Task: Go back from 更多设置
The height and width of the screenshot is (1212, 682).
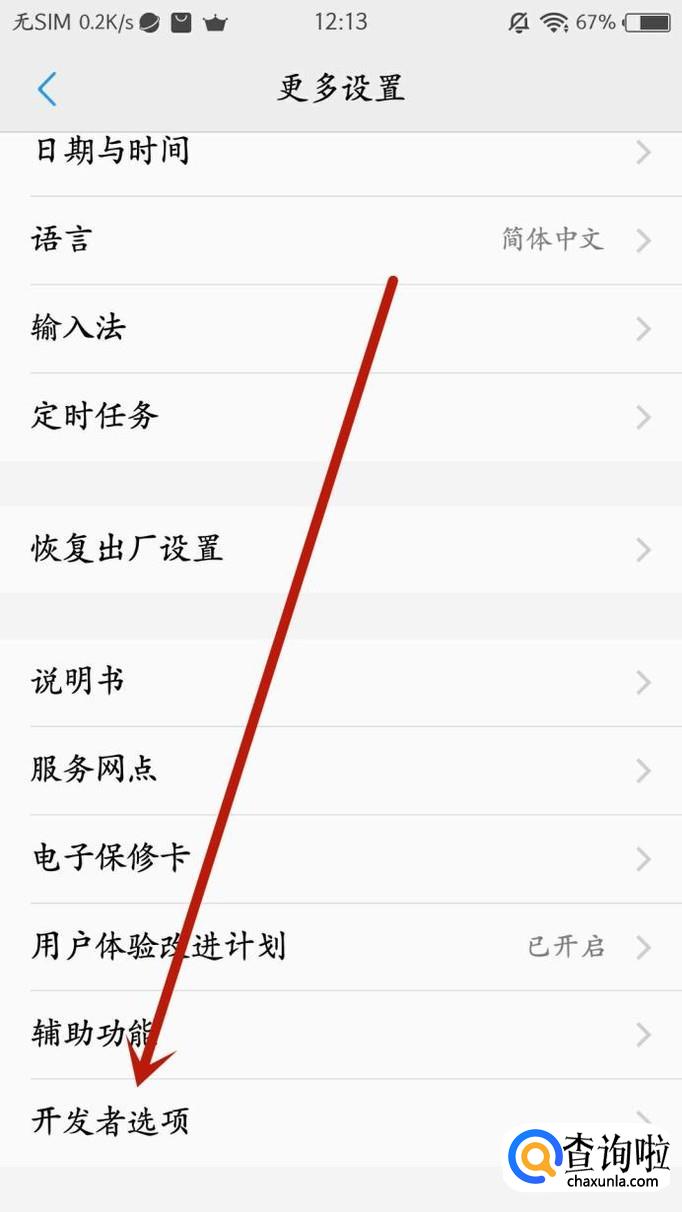Action: click(x=46, y=88)
